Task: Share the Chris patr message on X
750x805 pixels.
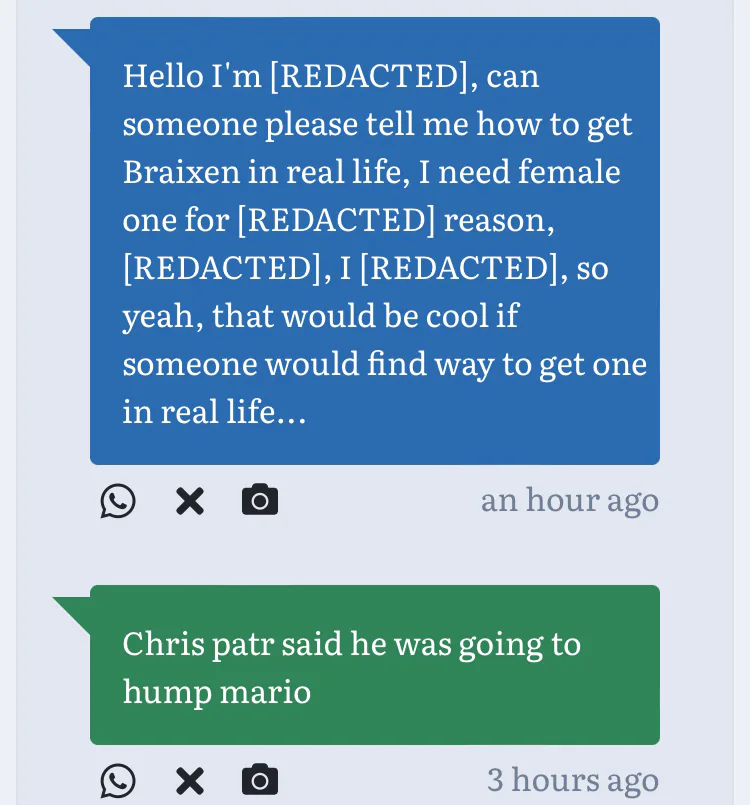Action: [x=190, y=780]
